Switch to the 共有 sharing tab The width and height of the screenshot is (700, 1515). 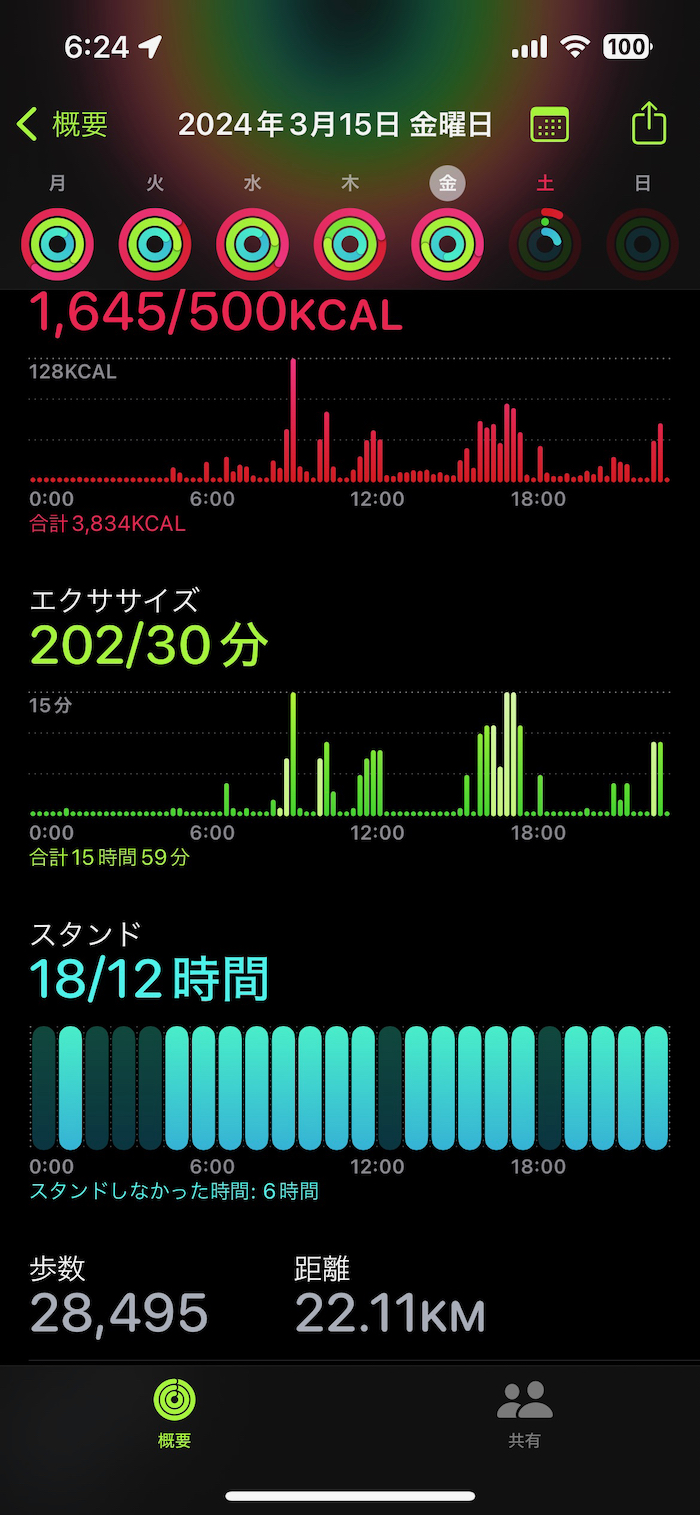(525, 1413)
